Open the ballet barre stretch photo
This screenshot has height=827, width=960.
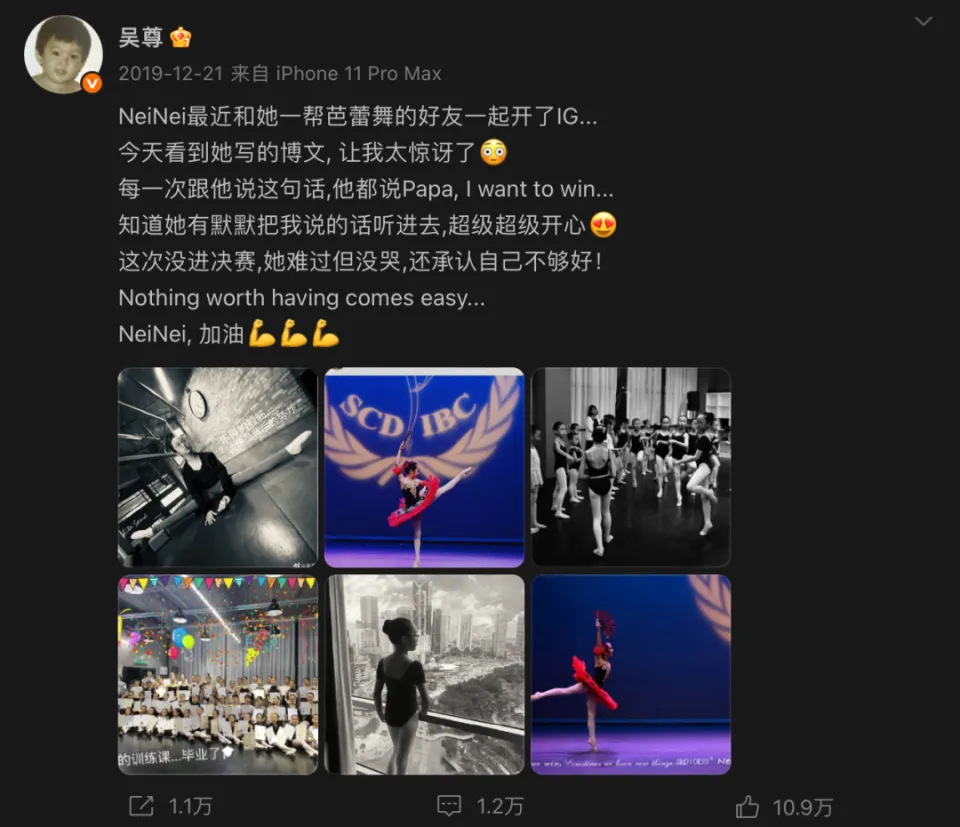pos(218,467)
